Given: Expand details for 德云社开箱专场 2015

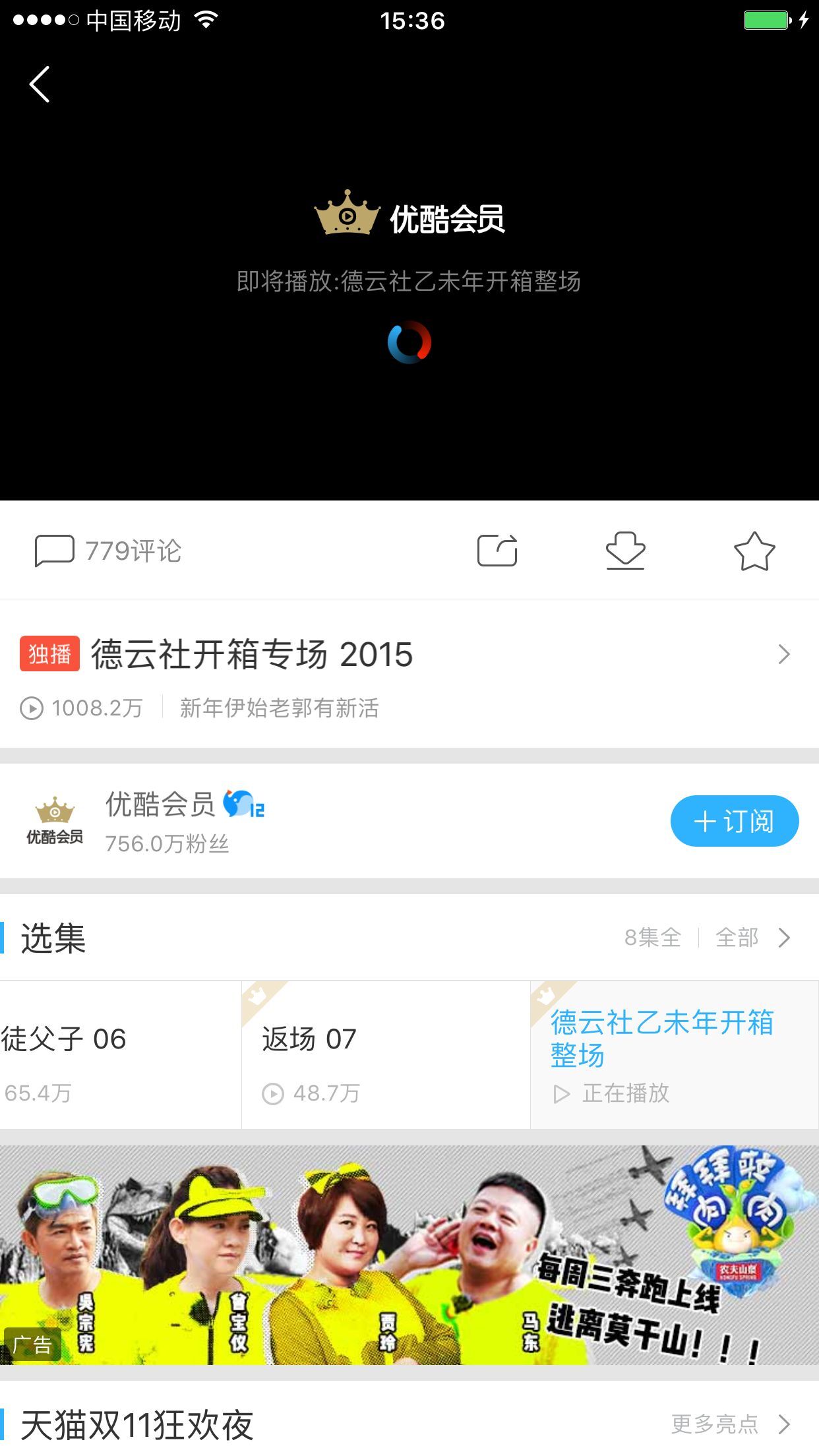Looking at the screenshot, I should click(783, 655).
